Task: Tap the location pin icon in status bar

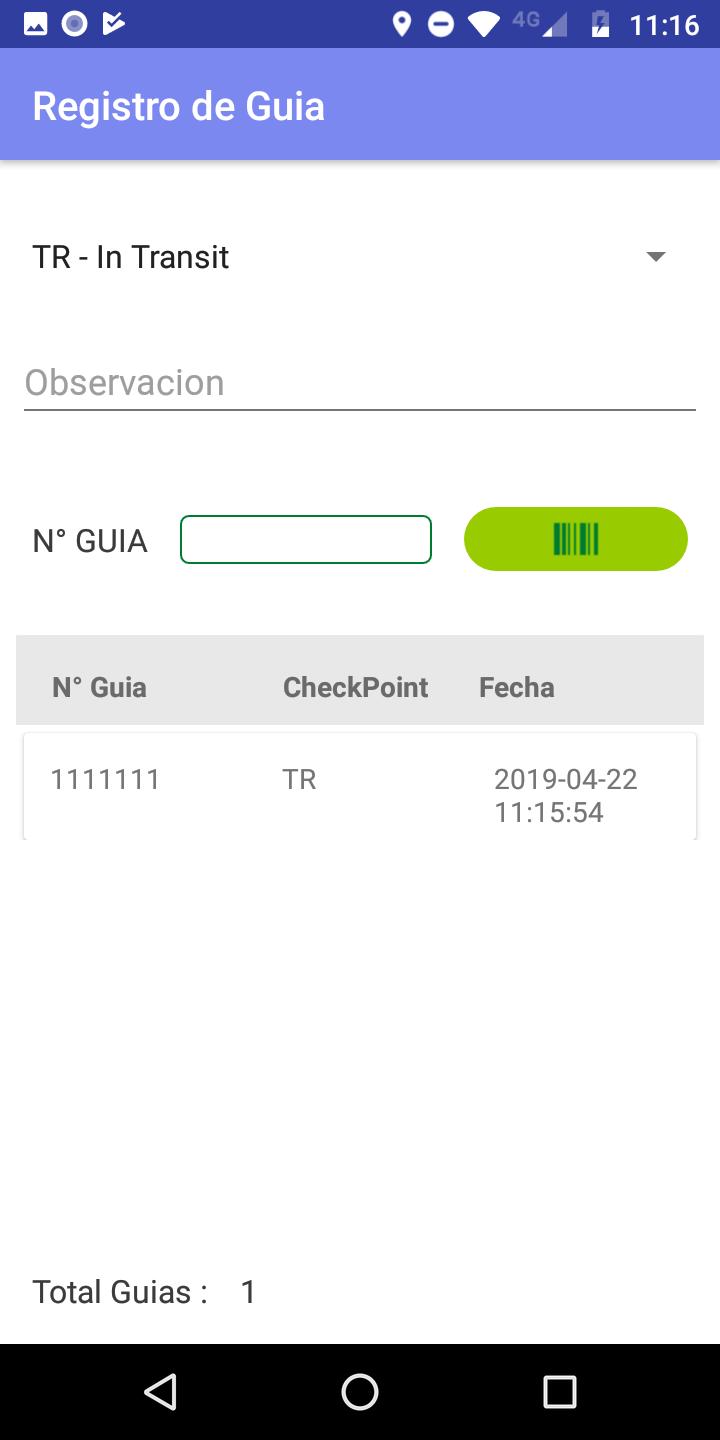Action: pyautogui.click(x=404, y=24)
